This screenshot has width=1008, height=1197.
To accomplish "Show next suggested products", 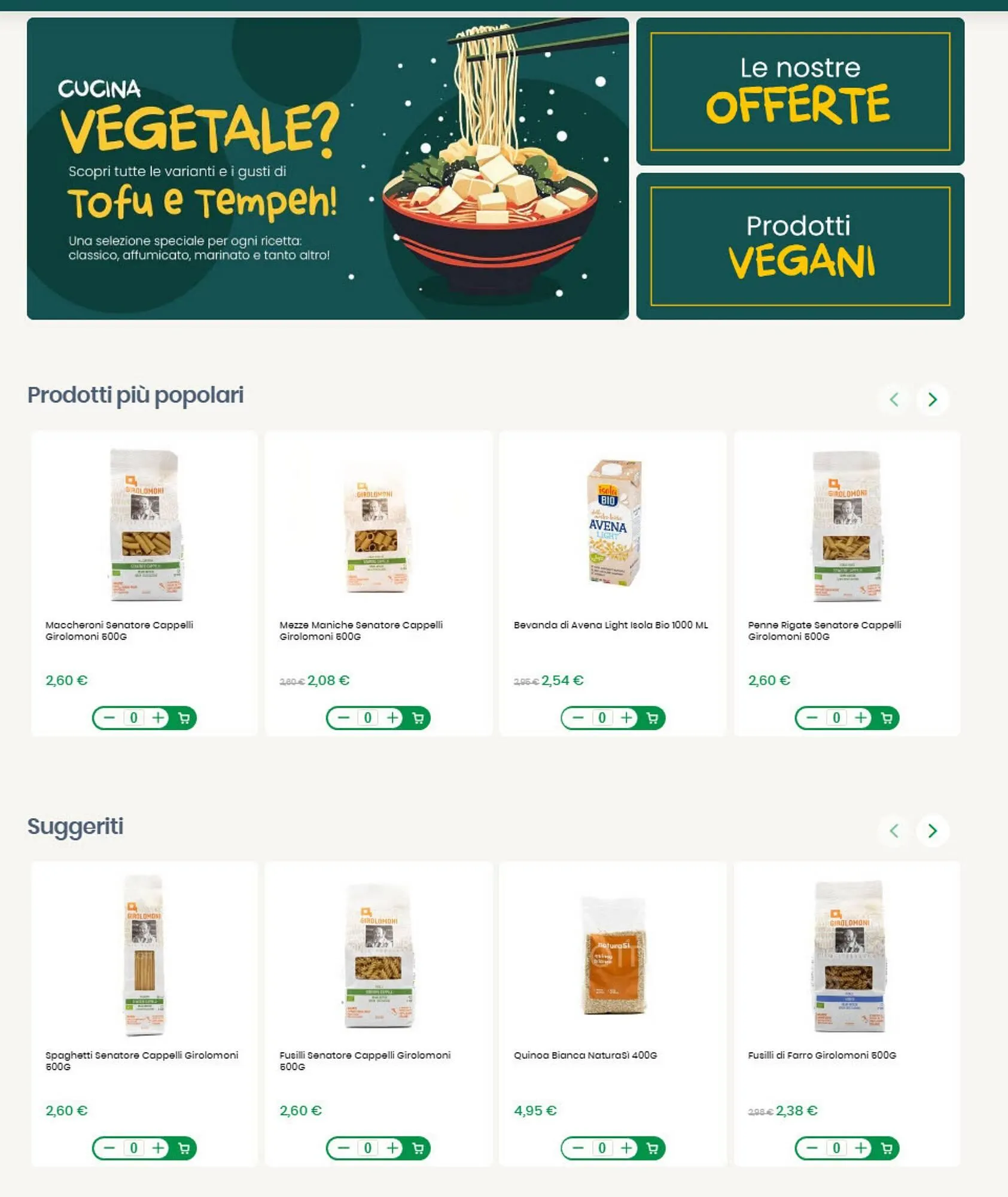I will coord(932,830).
